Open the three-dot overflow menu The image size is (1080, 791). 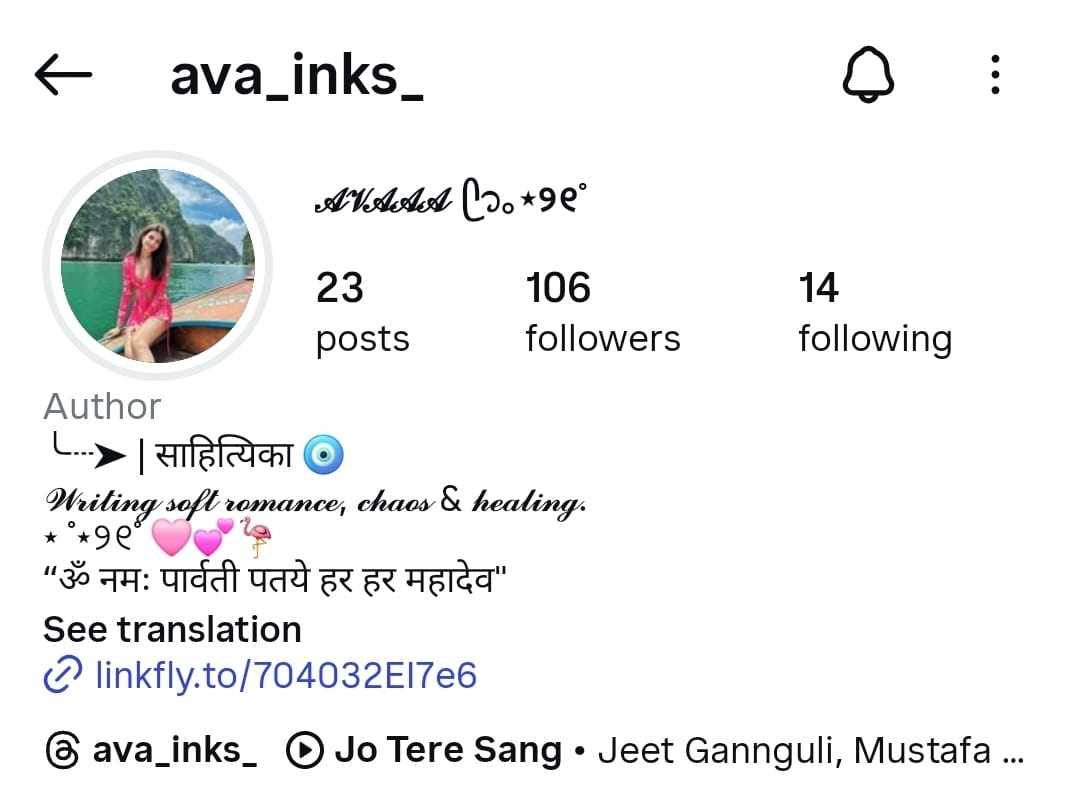[x=994, y=75]
